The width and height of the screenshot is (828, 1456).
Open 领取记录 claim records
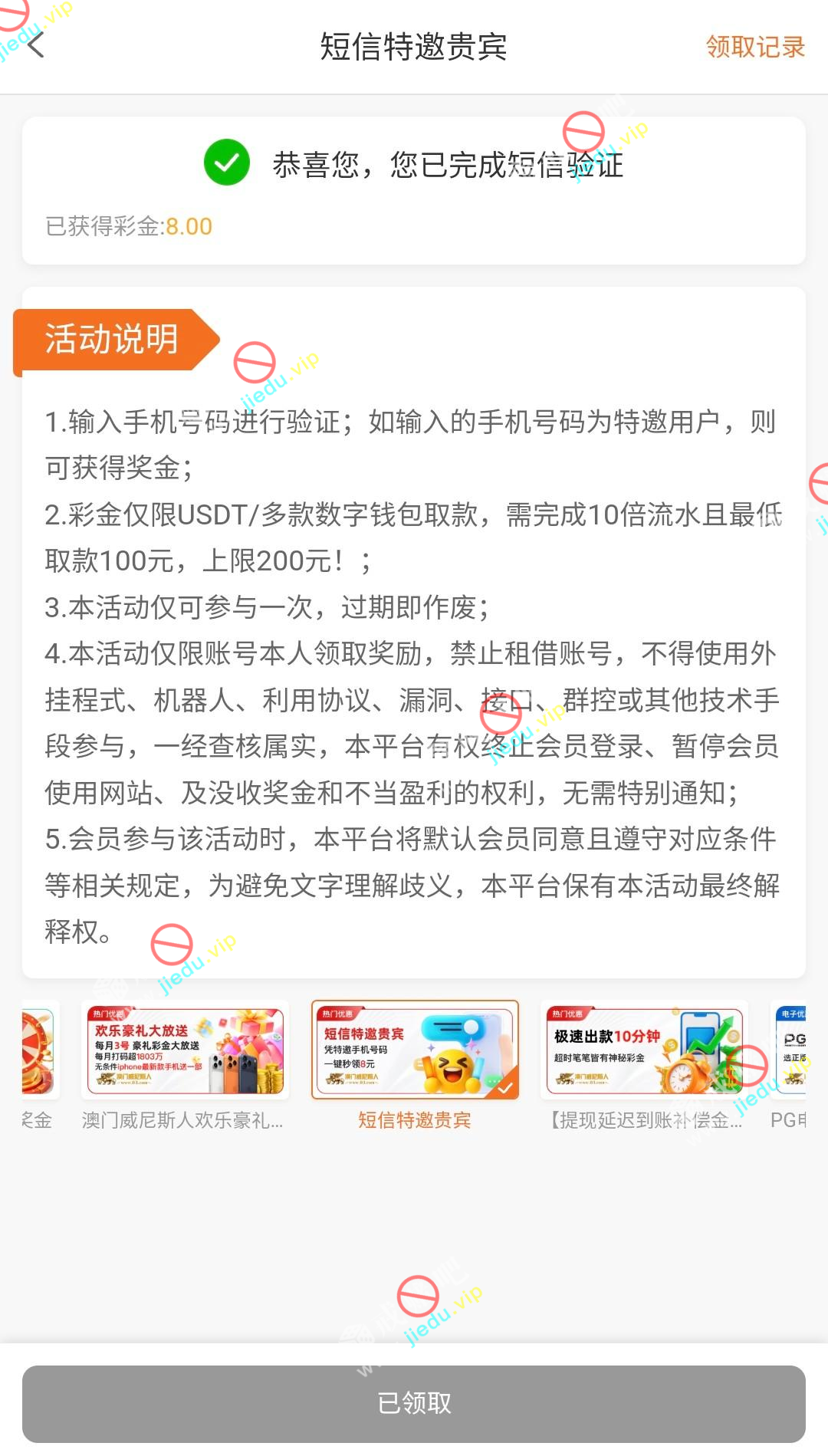click(754, 47)
